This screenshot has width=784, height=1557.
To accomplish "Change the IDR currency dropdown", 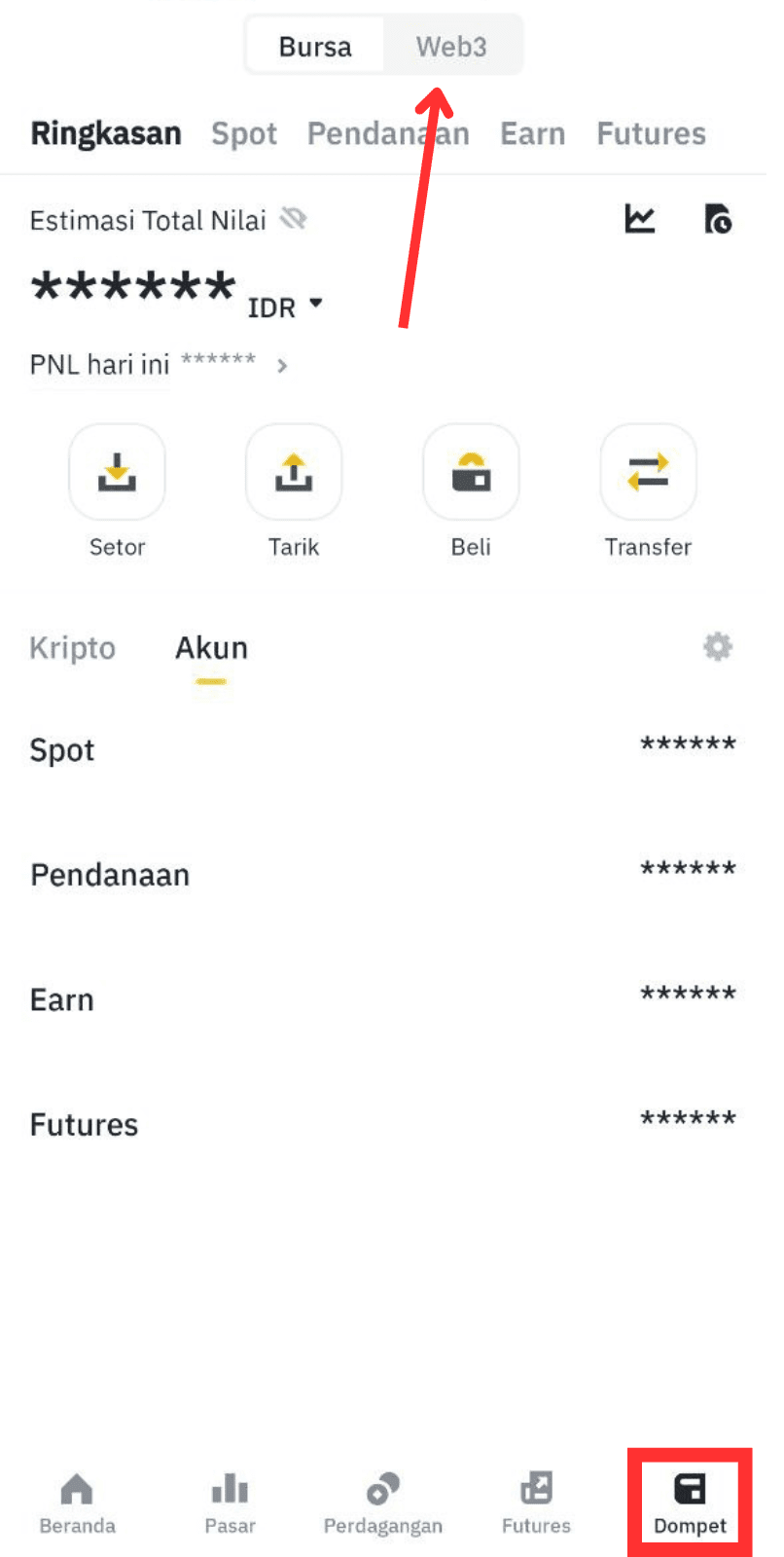I will 284,308.
